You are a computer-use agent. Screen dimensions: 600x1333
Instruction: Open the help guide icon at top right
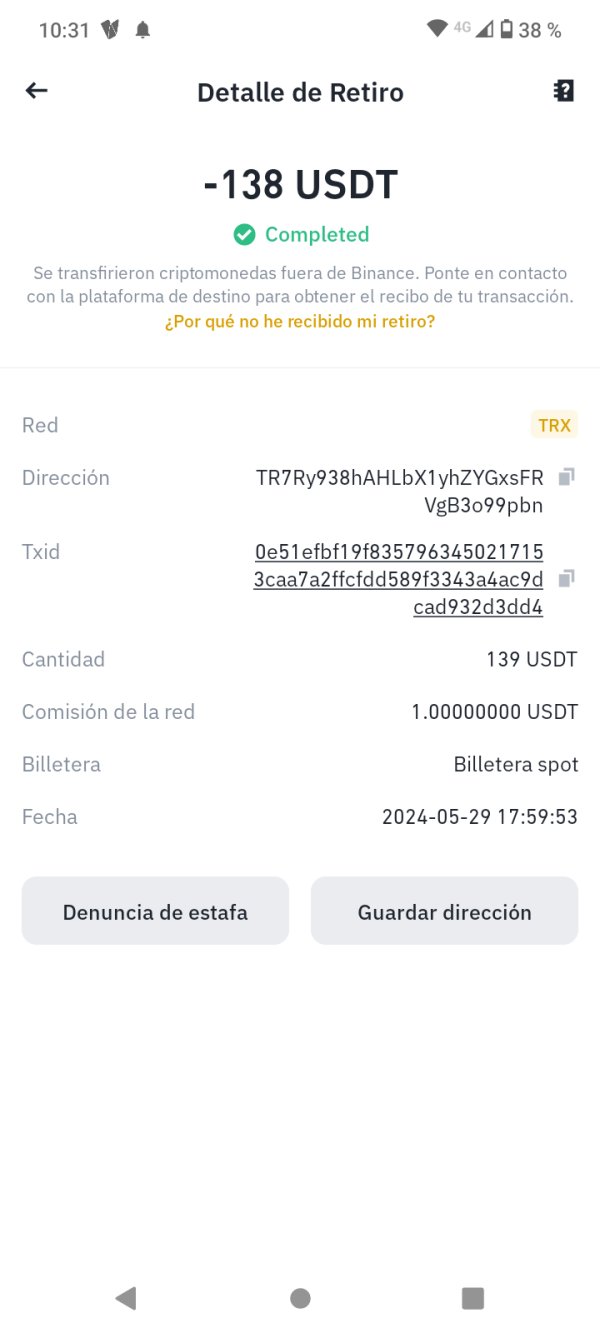(x=564, y=91)
